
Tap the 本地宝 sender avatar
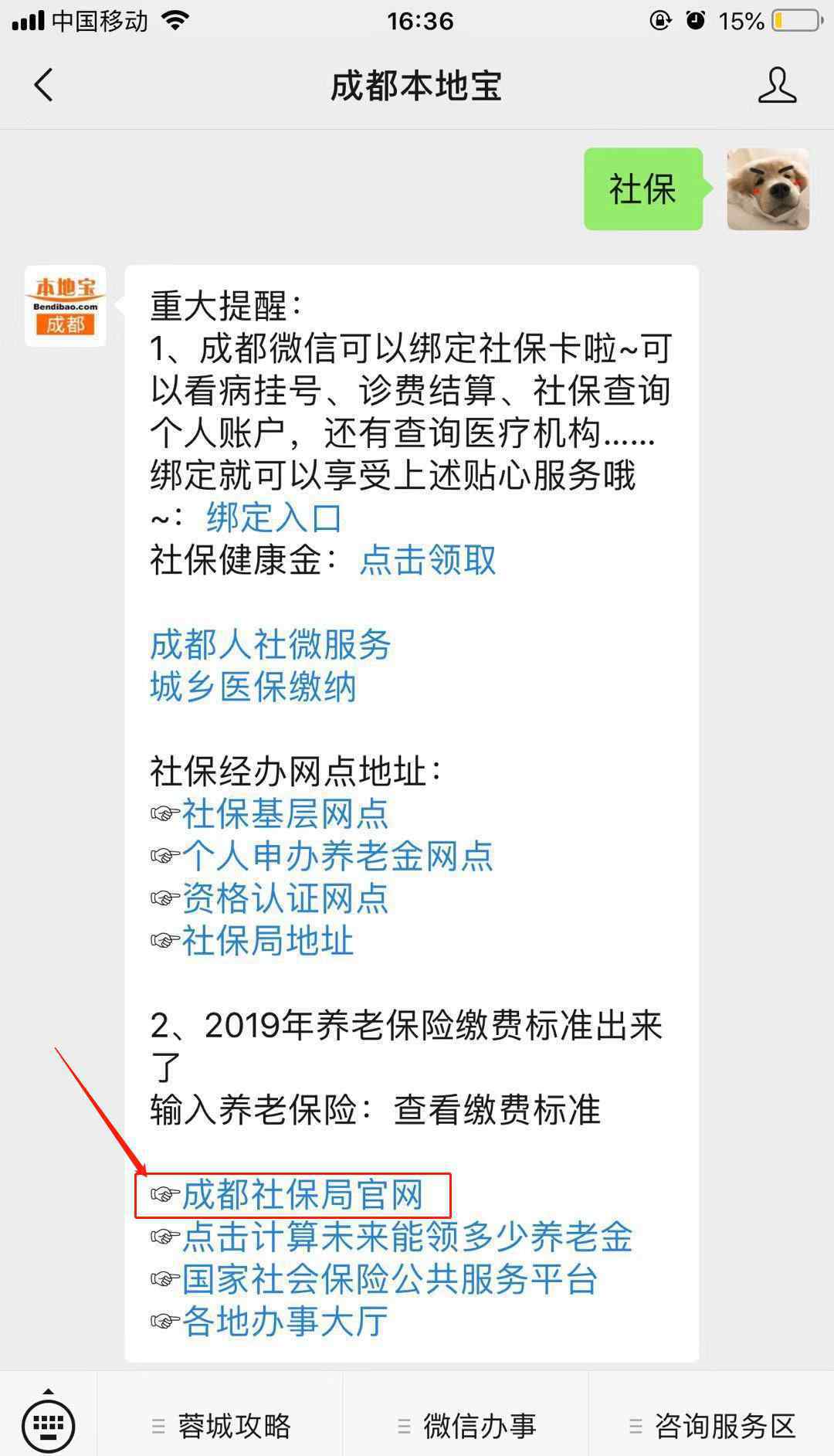click(x=65, y=306)
